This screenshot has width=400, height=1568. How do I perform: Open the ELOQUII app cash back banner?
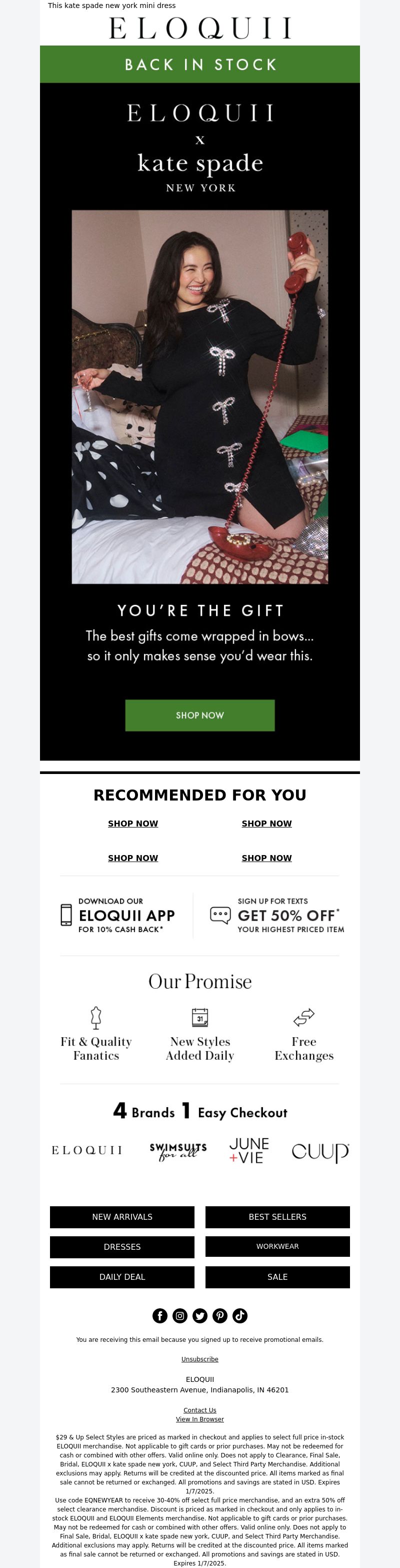click(x=118, y=915)
